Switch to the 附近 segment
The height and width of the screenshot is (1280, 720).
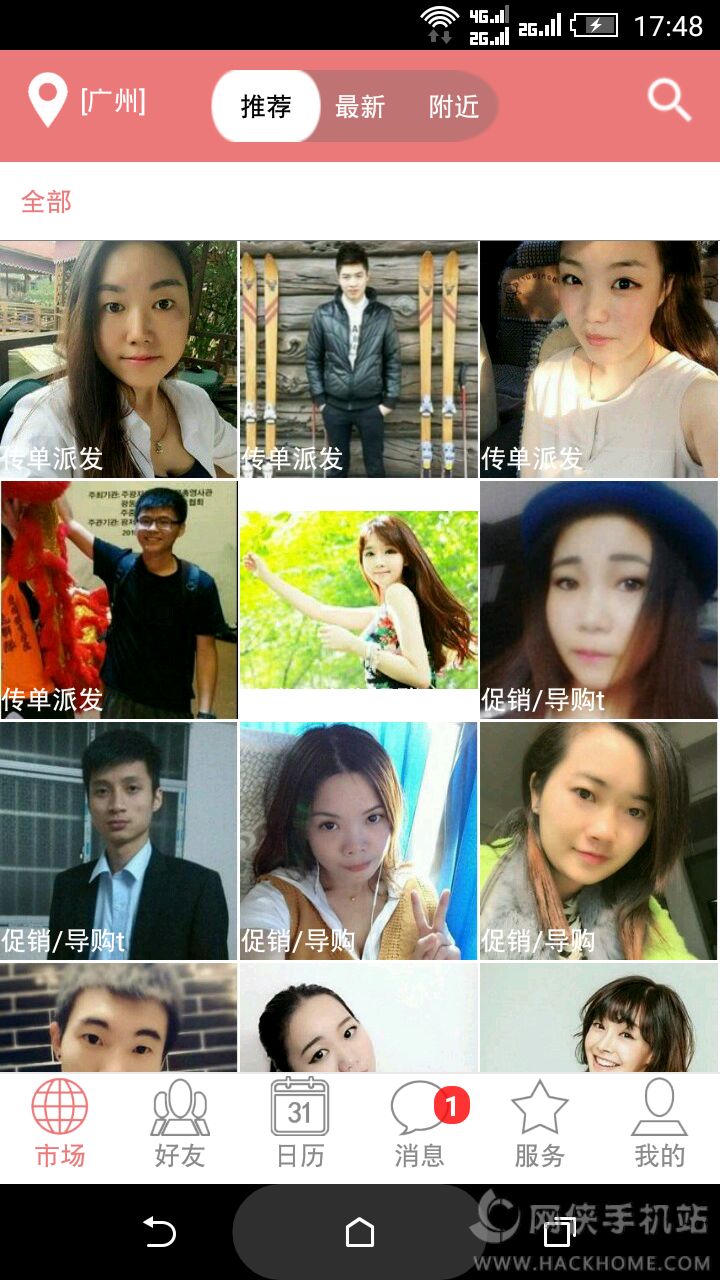[x=454, y=106]
